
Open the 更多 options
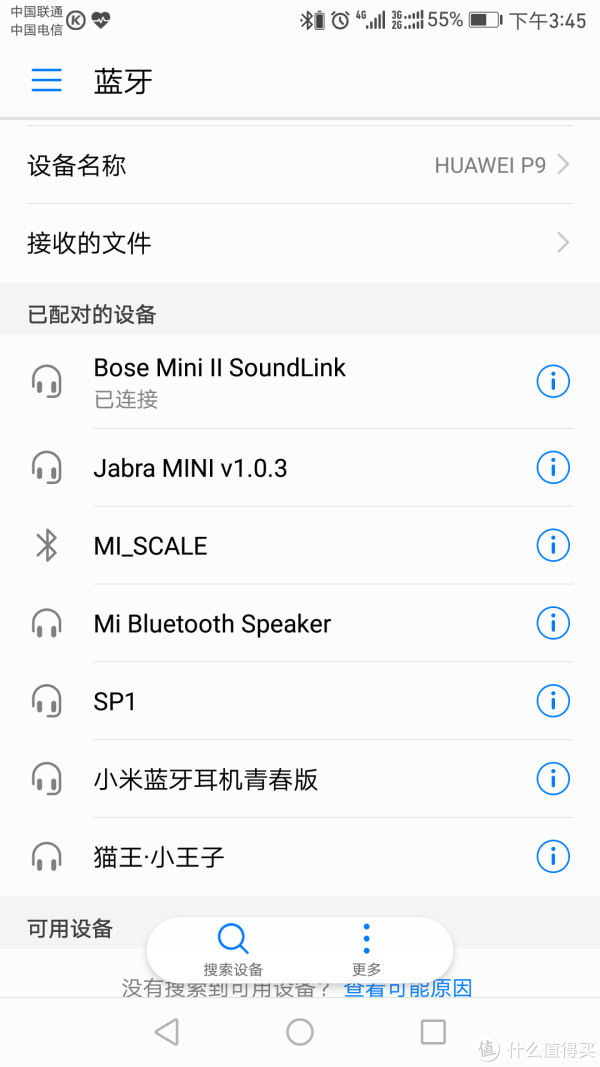tap(366, 950)
